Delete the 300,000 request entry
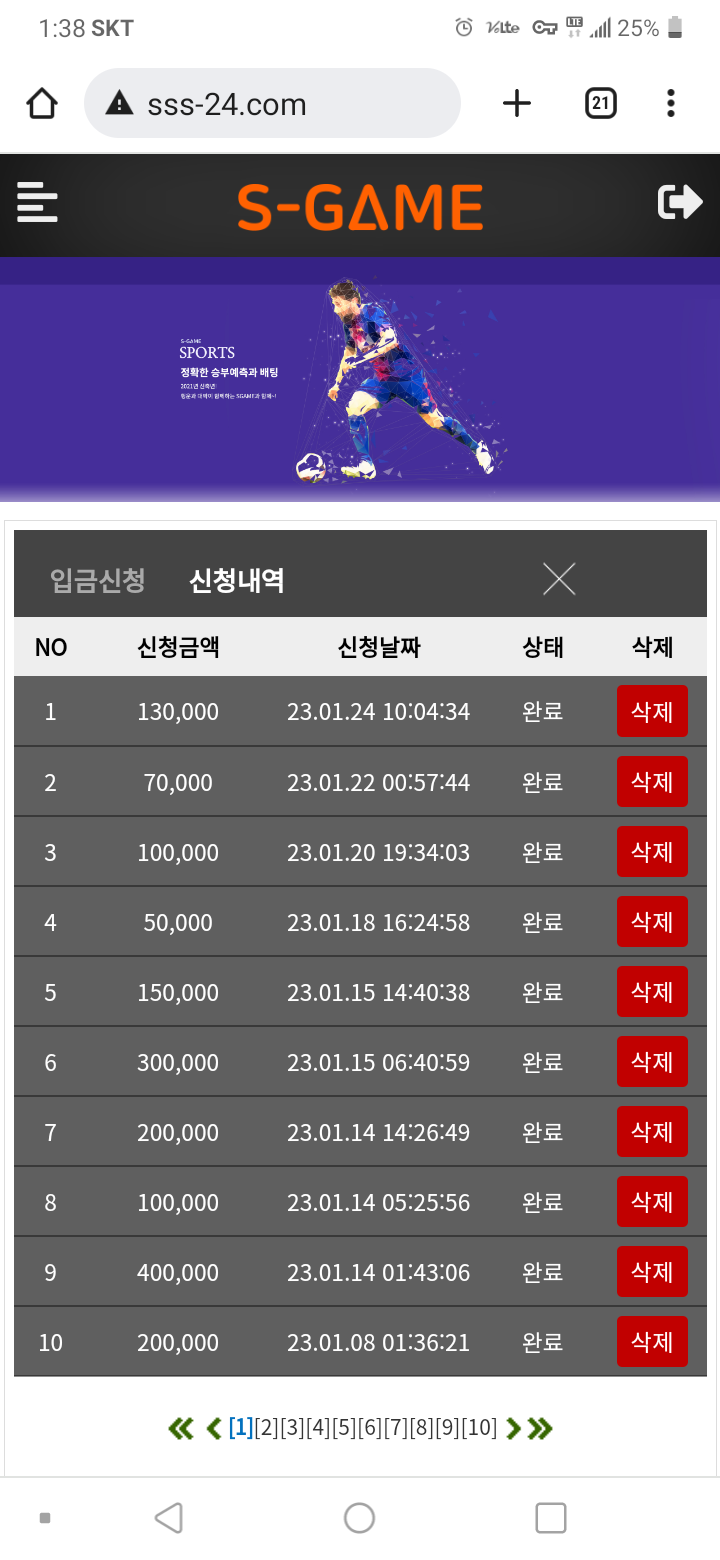Viewport: 720px width, 1560px height. pos(652,1061)
